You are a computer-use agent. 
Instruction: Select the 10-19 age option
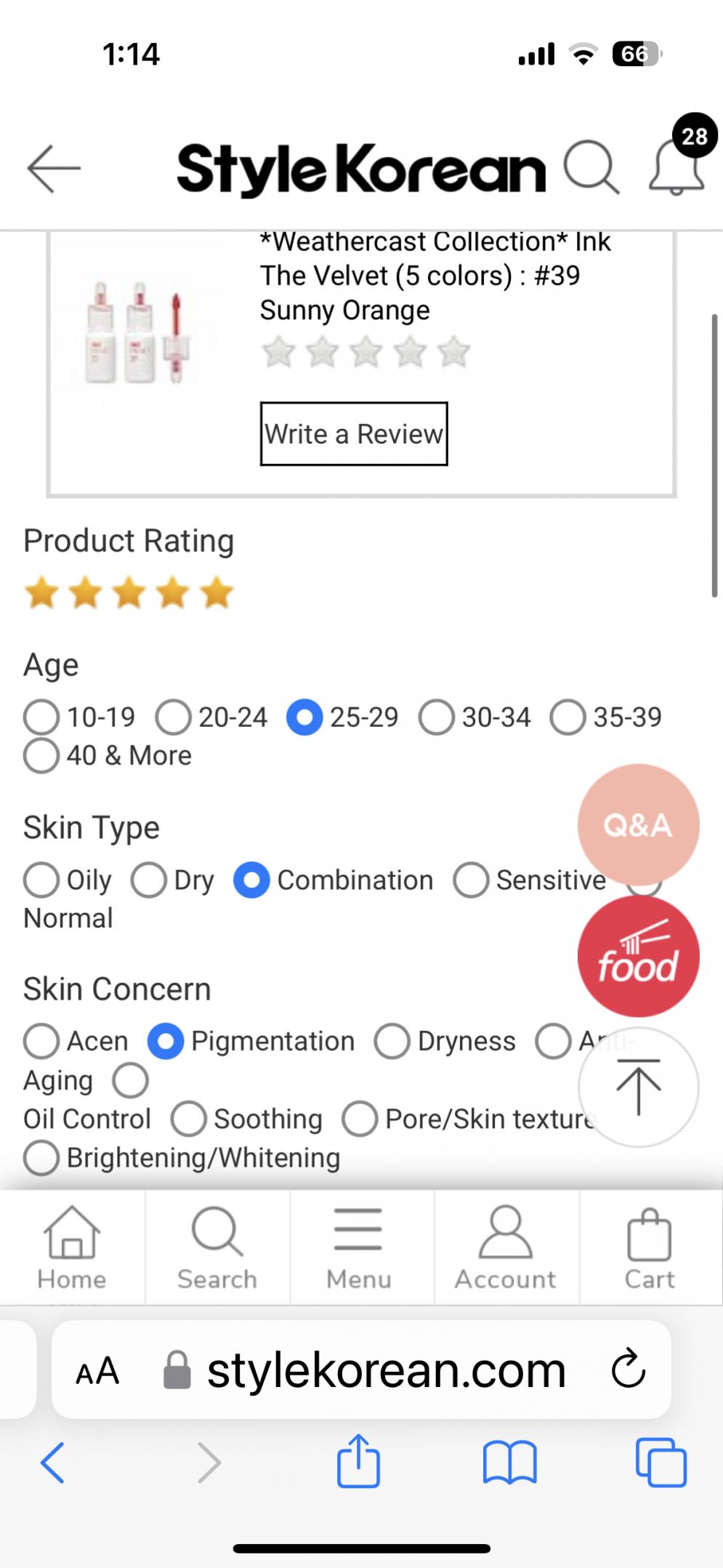click(41, 717)
